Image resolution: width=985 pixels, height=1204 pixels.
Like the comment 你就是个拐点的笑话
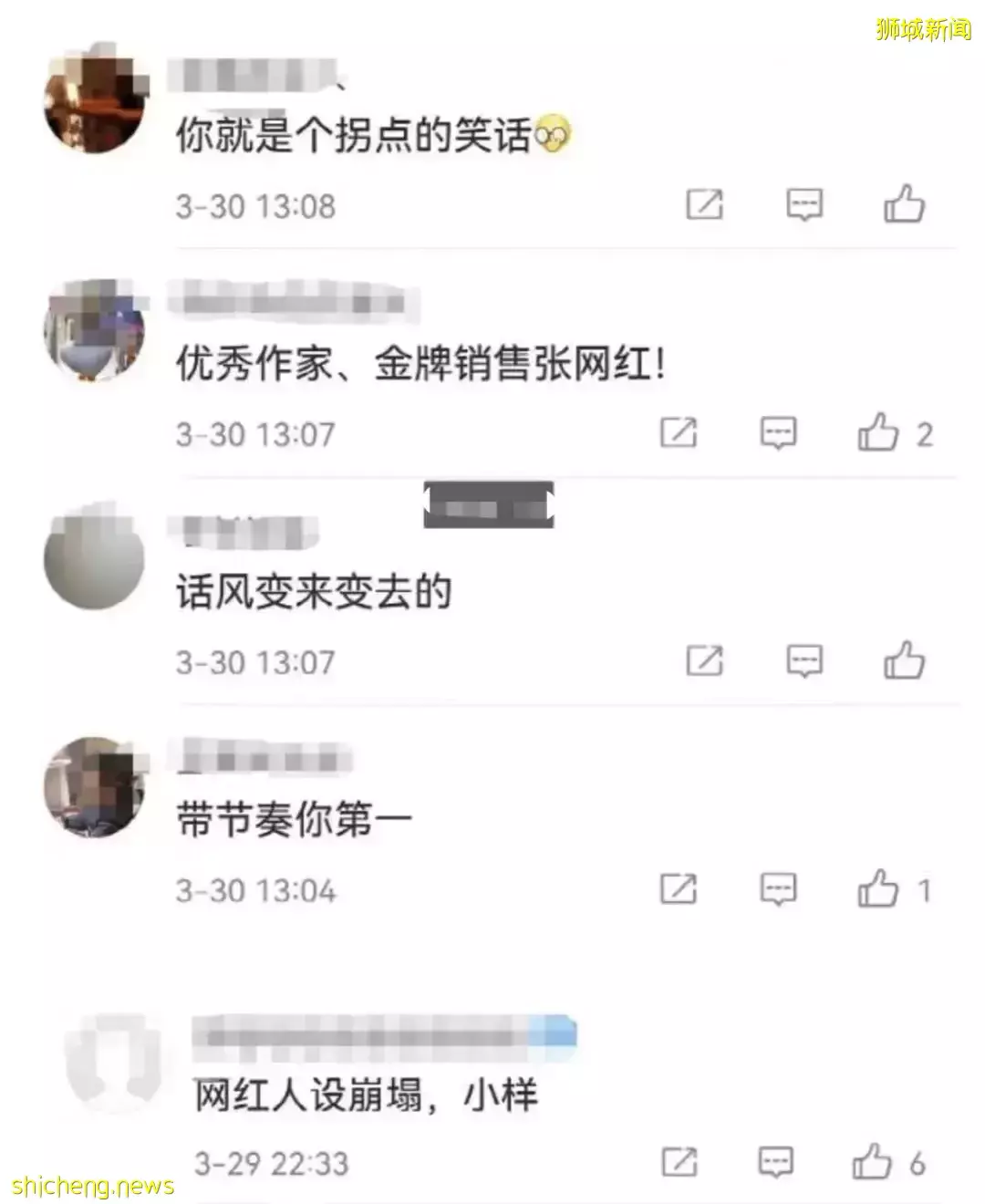pyautogui.click(x=904, y=204)
